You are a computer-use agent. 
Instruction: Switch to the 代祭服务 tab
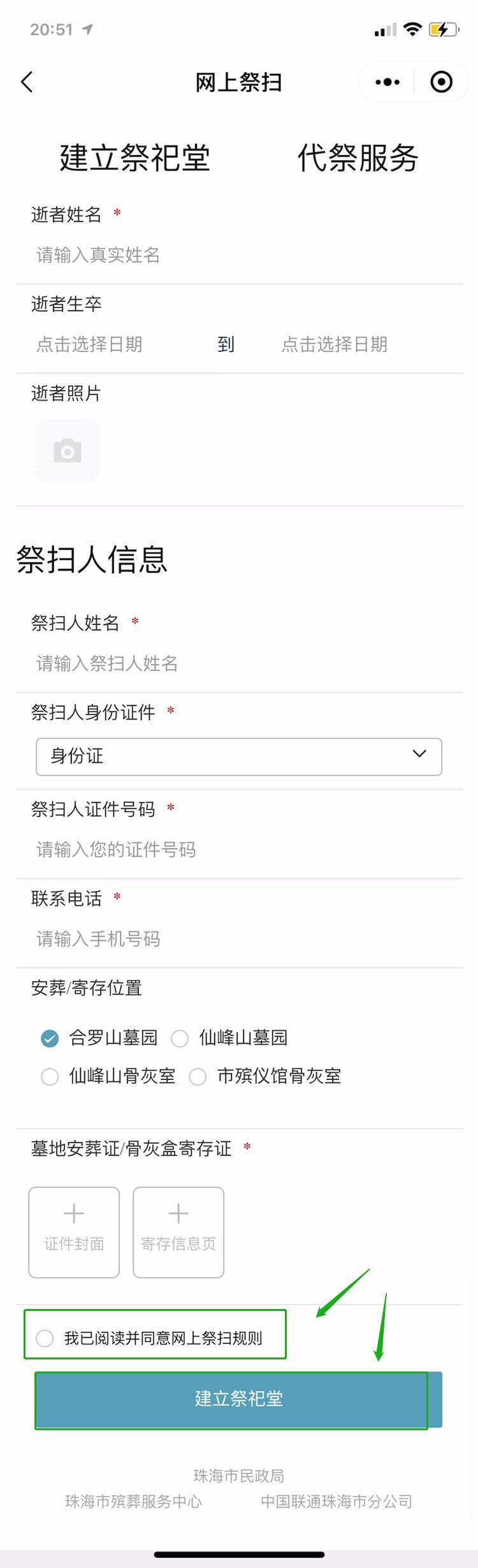[x=358, y=158]
